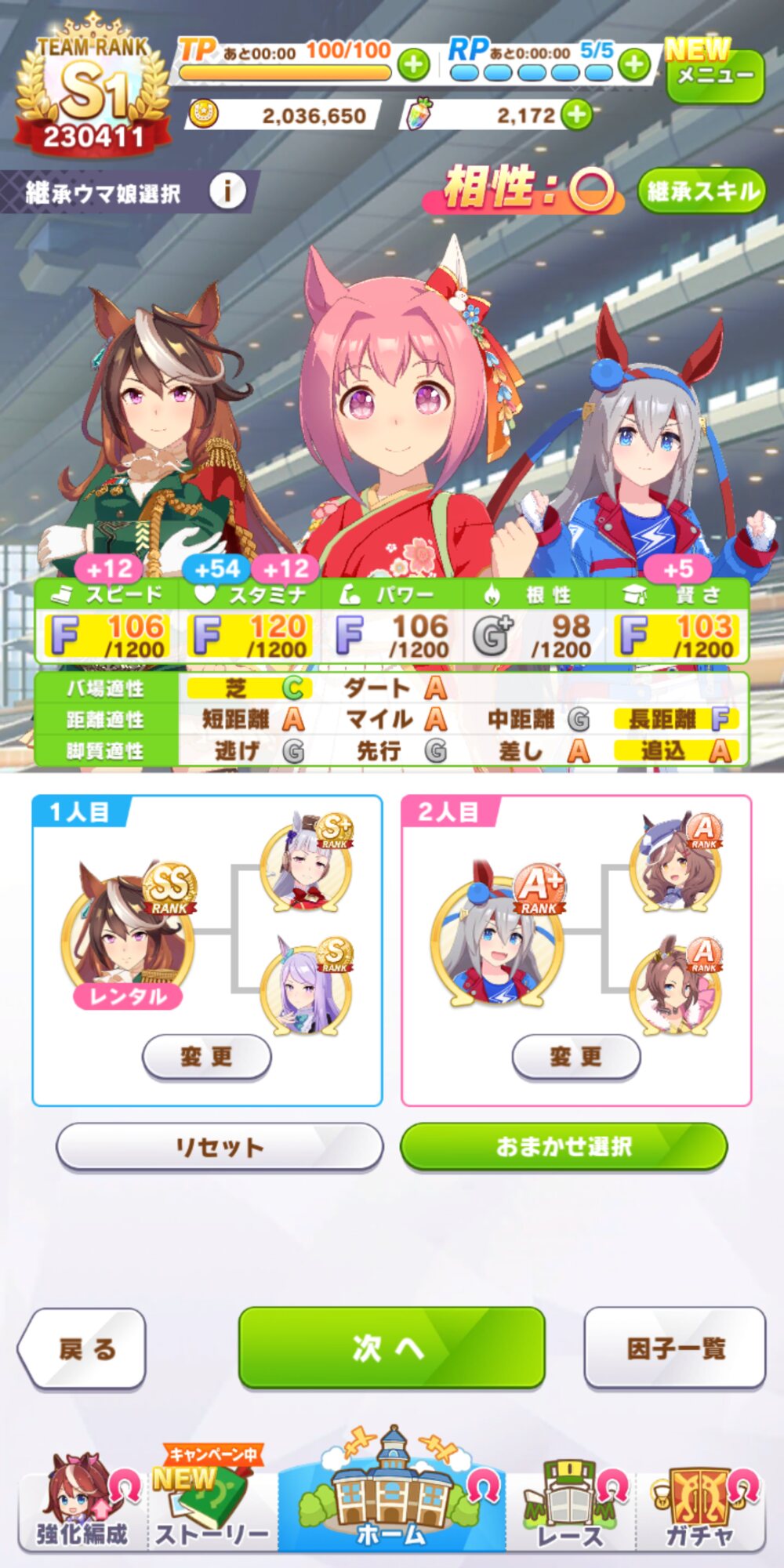Viewport: 784px width, 1568px height.
Task: Open 因子一覧 factor list
Action: coord(675,1348)
